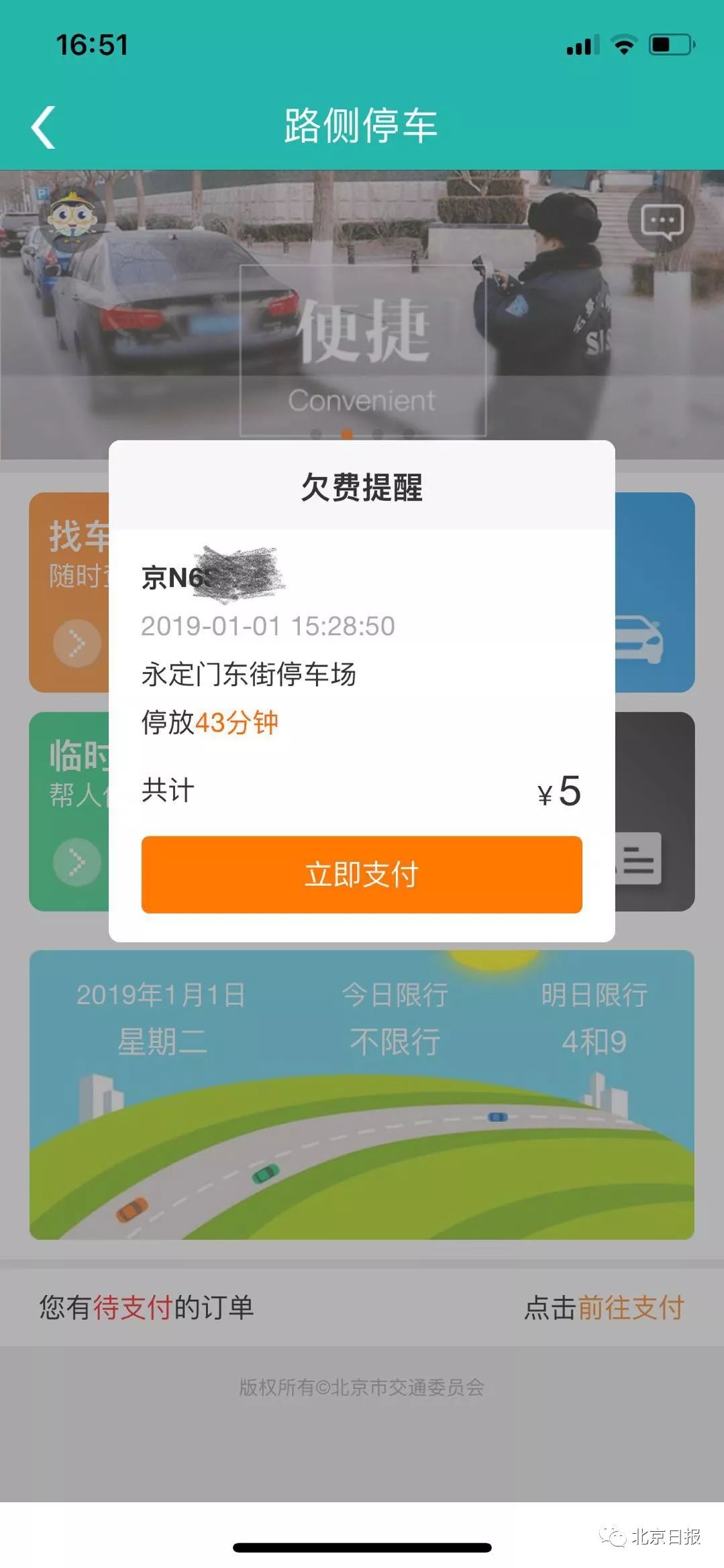724x1568 pixels.
Task: Tap 点击前往支付 to pay pending order
Action: click(x=603, y=1307)
